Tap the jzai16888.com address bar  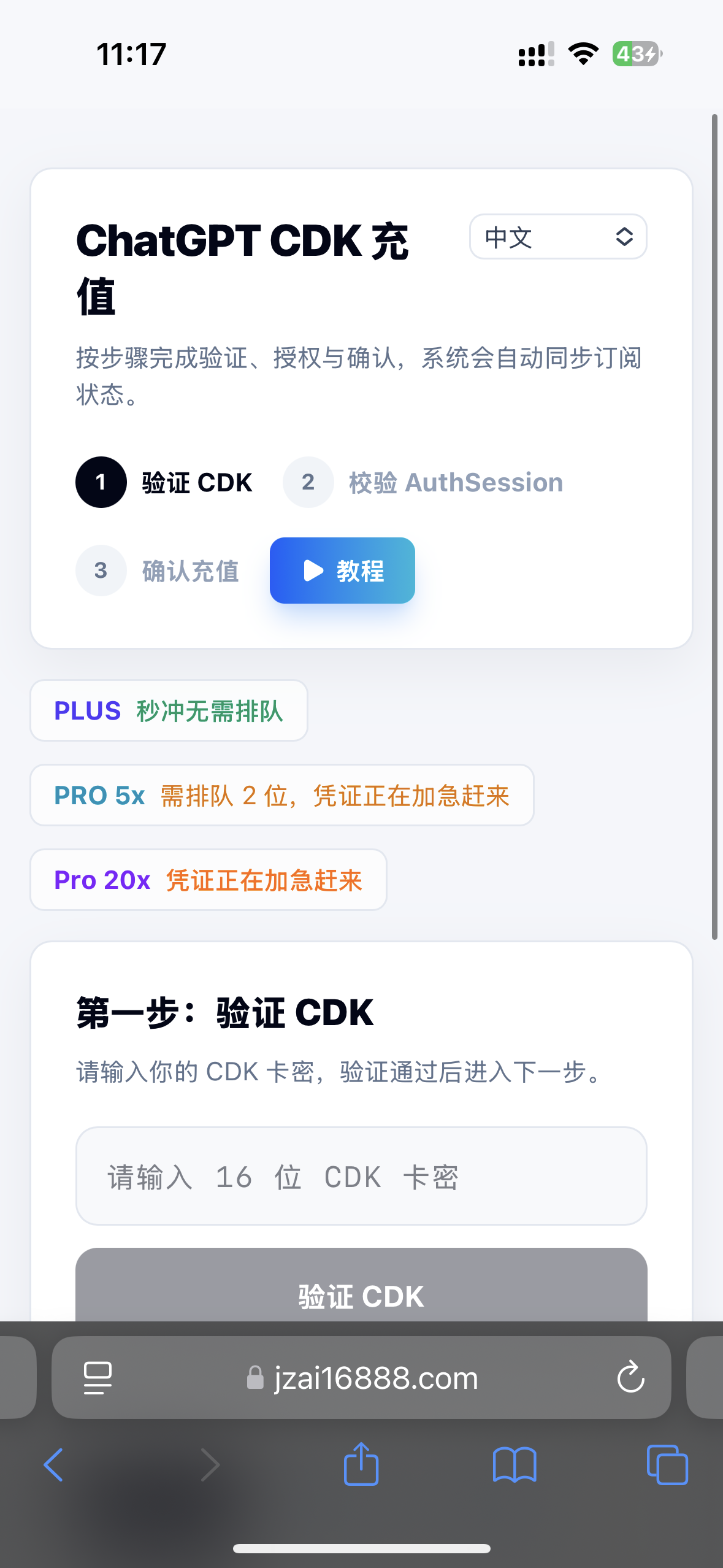[361, 1377]
